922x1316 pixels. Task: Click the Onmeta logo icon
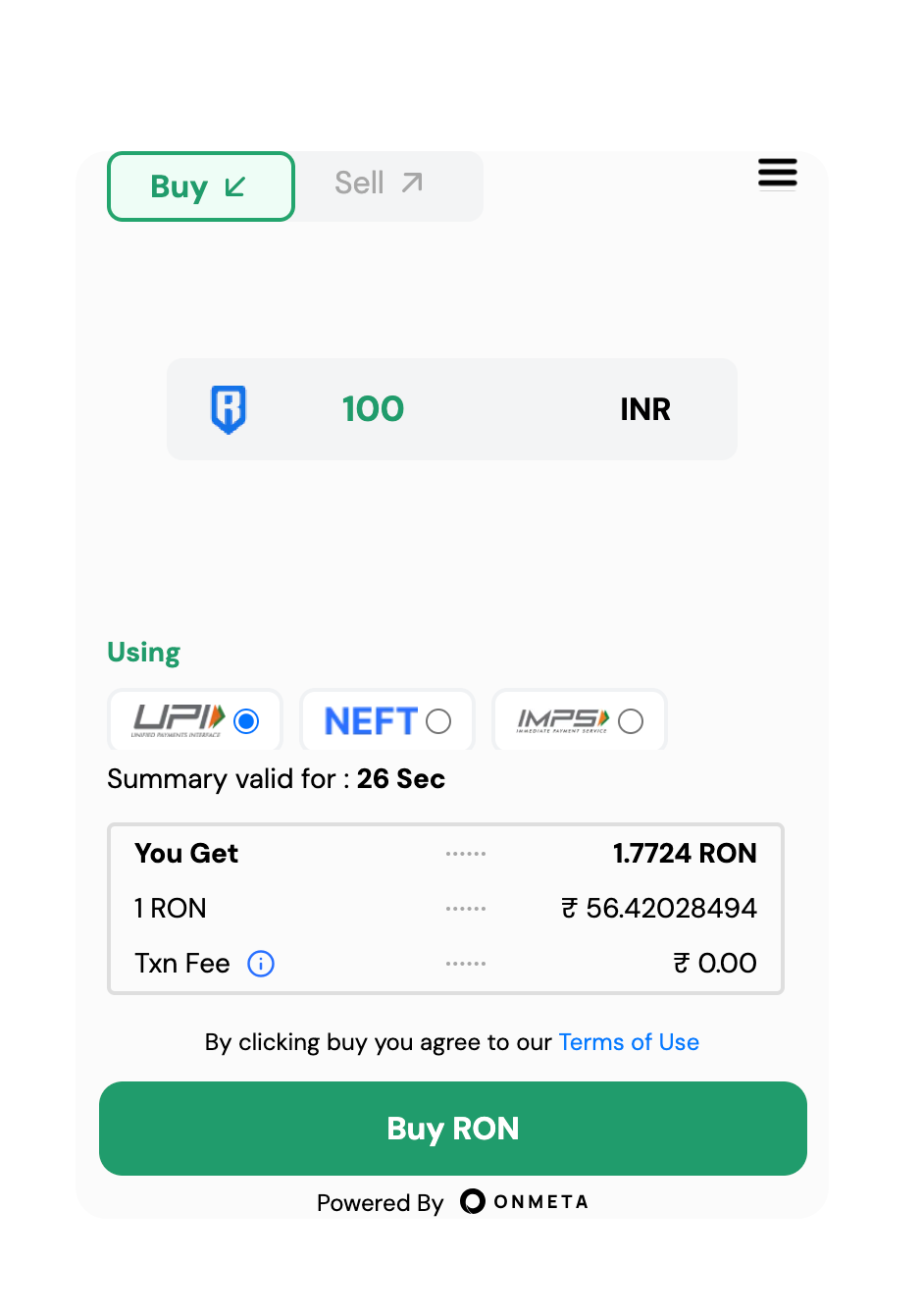coord(471,1201)
